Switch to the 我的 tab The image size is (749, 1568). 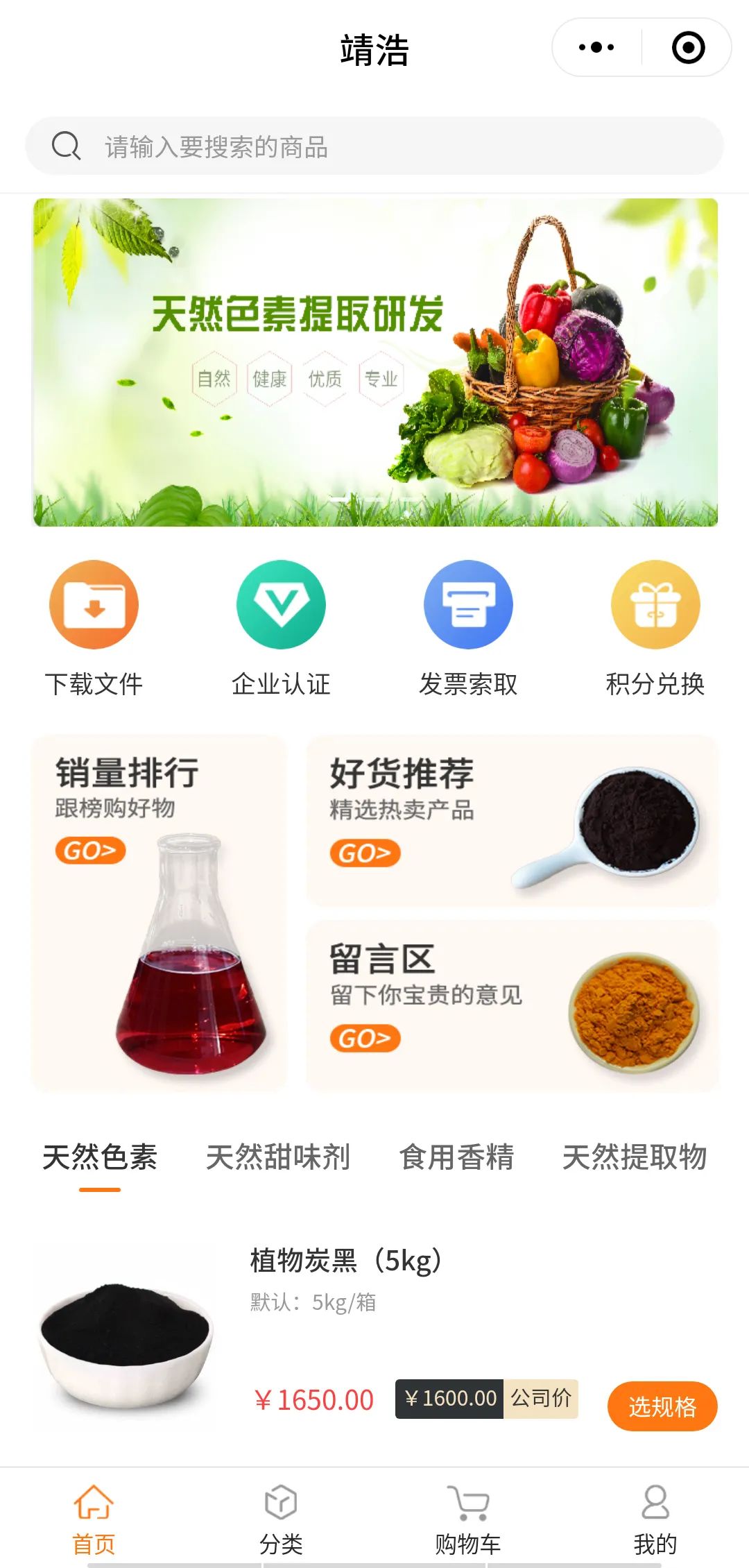(x=655, y=1519)
